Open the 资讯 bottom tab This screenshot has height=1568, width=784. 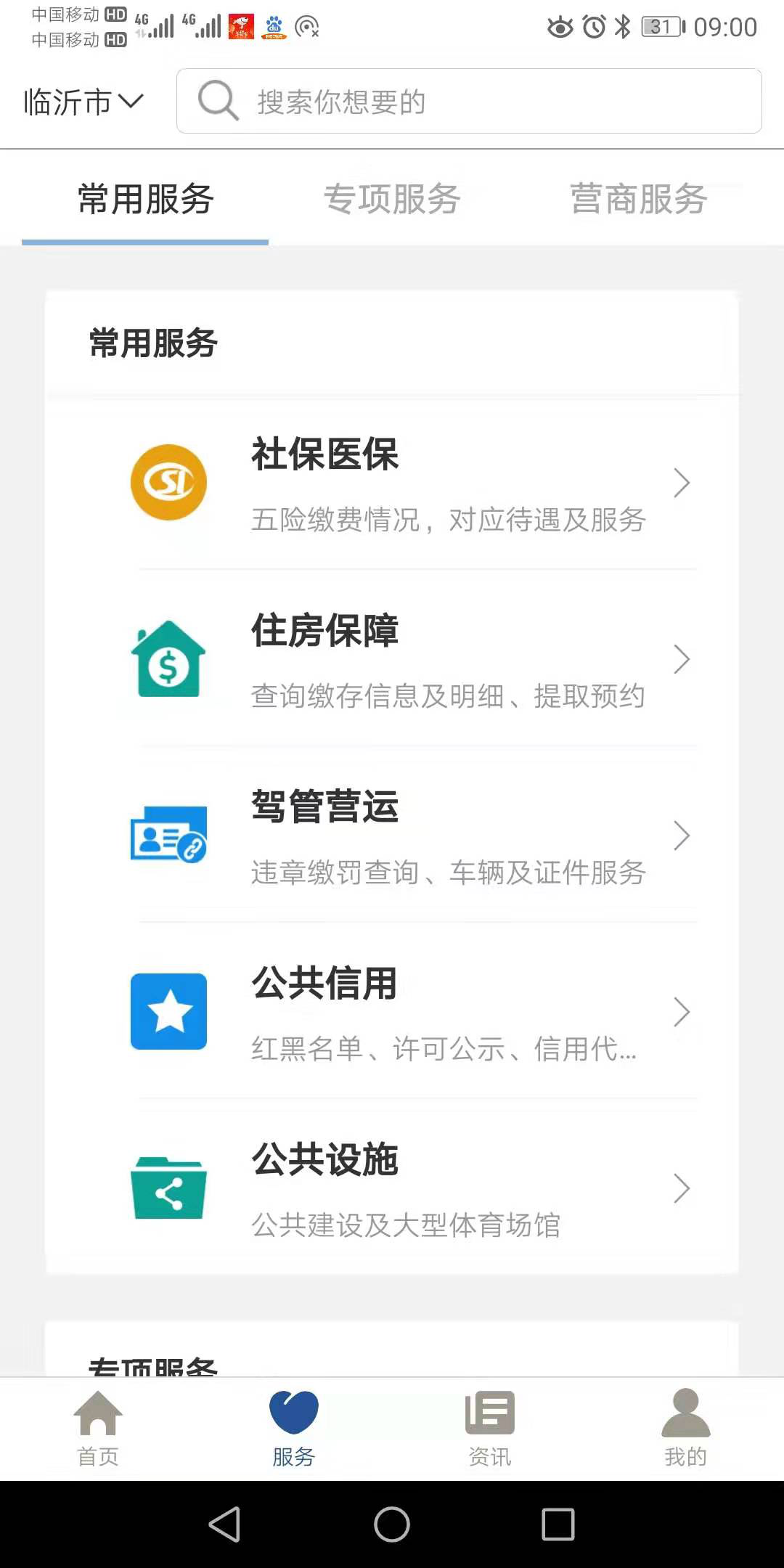pyautogui.click(x=490, y=1429)
